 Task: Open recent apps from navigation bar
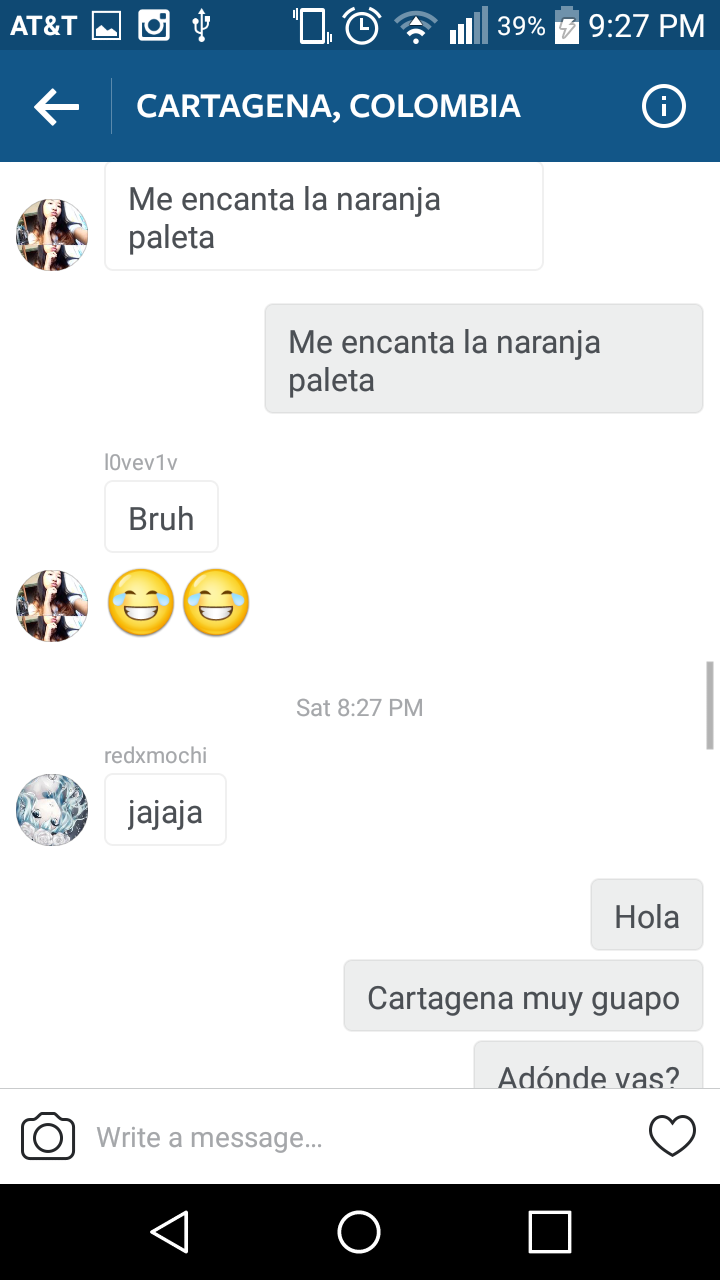click(549, 1231)
